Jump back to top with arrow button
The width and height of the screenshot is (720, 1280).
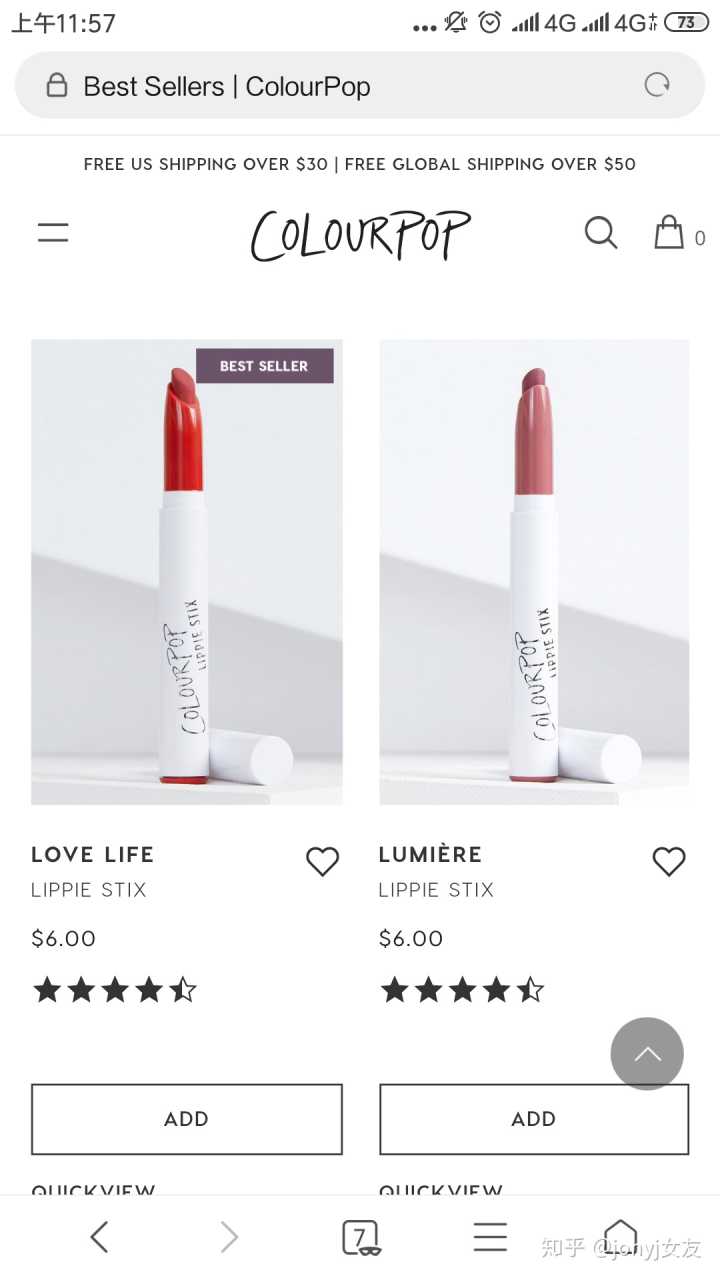click(647, 1054)
